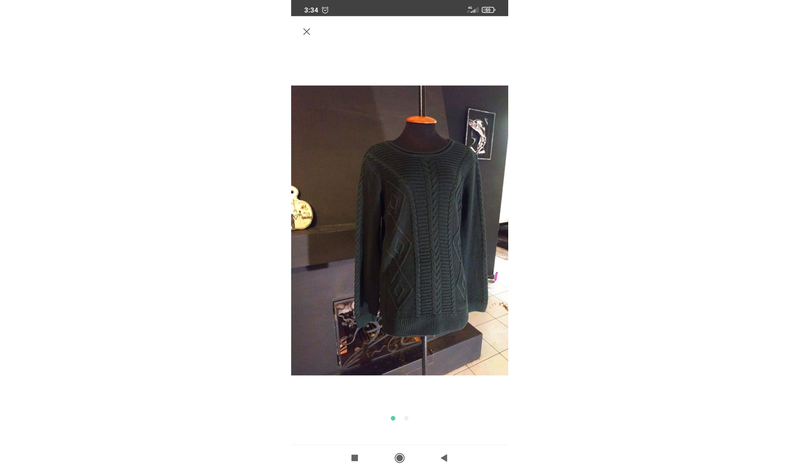Return to the phone's home screen
The height and width of the screenshot is (471, 800).
399,458
